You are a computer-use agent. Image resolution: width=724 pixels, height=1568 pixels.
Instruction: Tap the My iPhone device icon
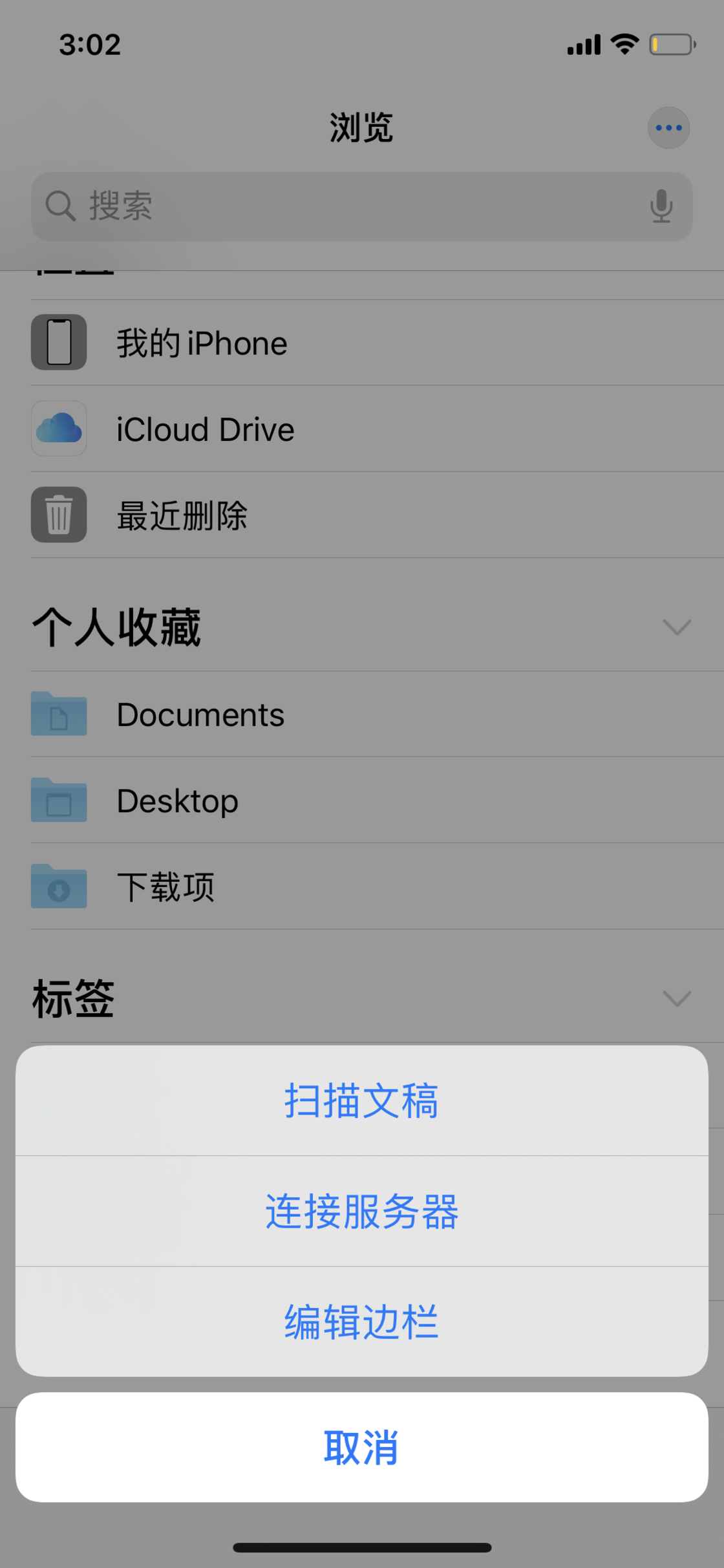coord(58,343)
